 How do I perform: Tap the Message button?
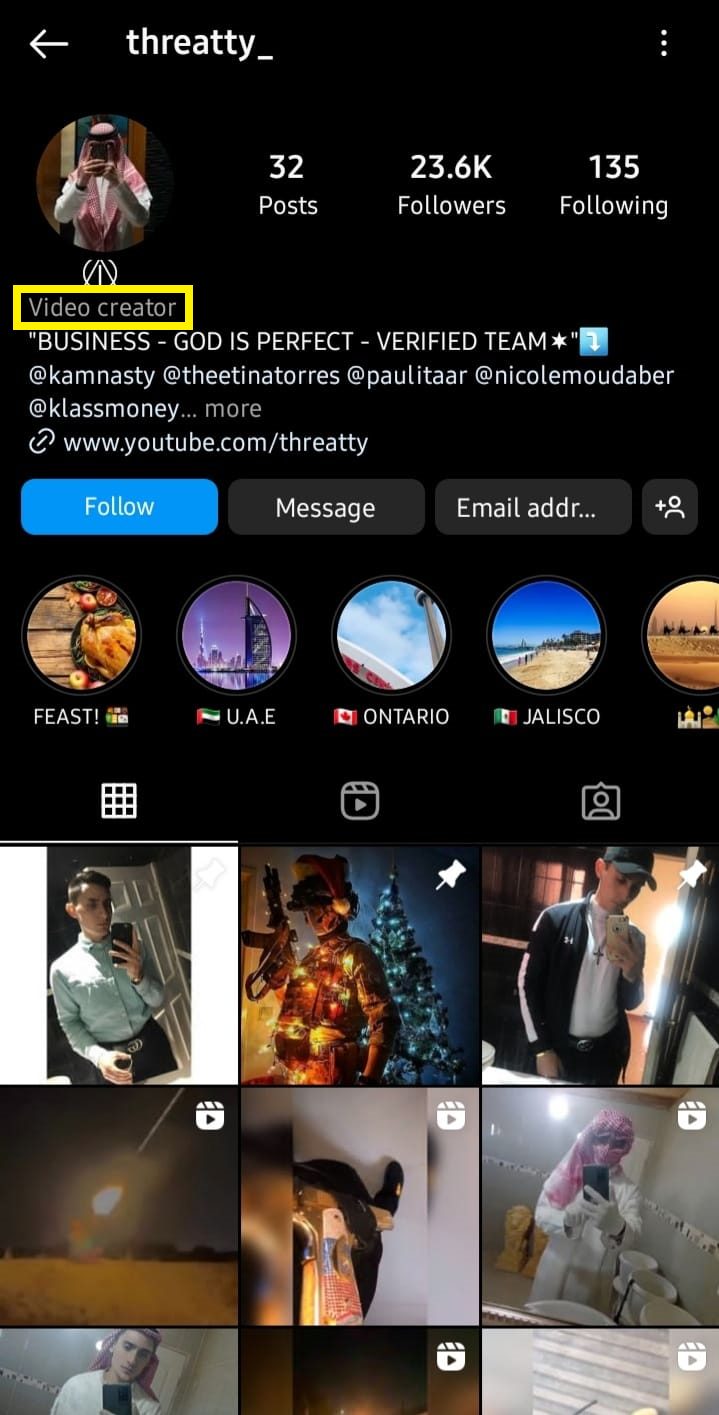(x=325, y=507)
